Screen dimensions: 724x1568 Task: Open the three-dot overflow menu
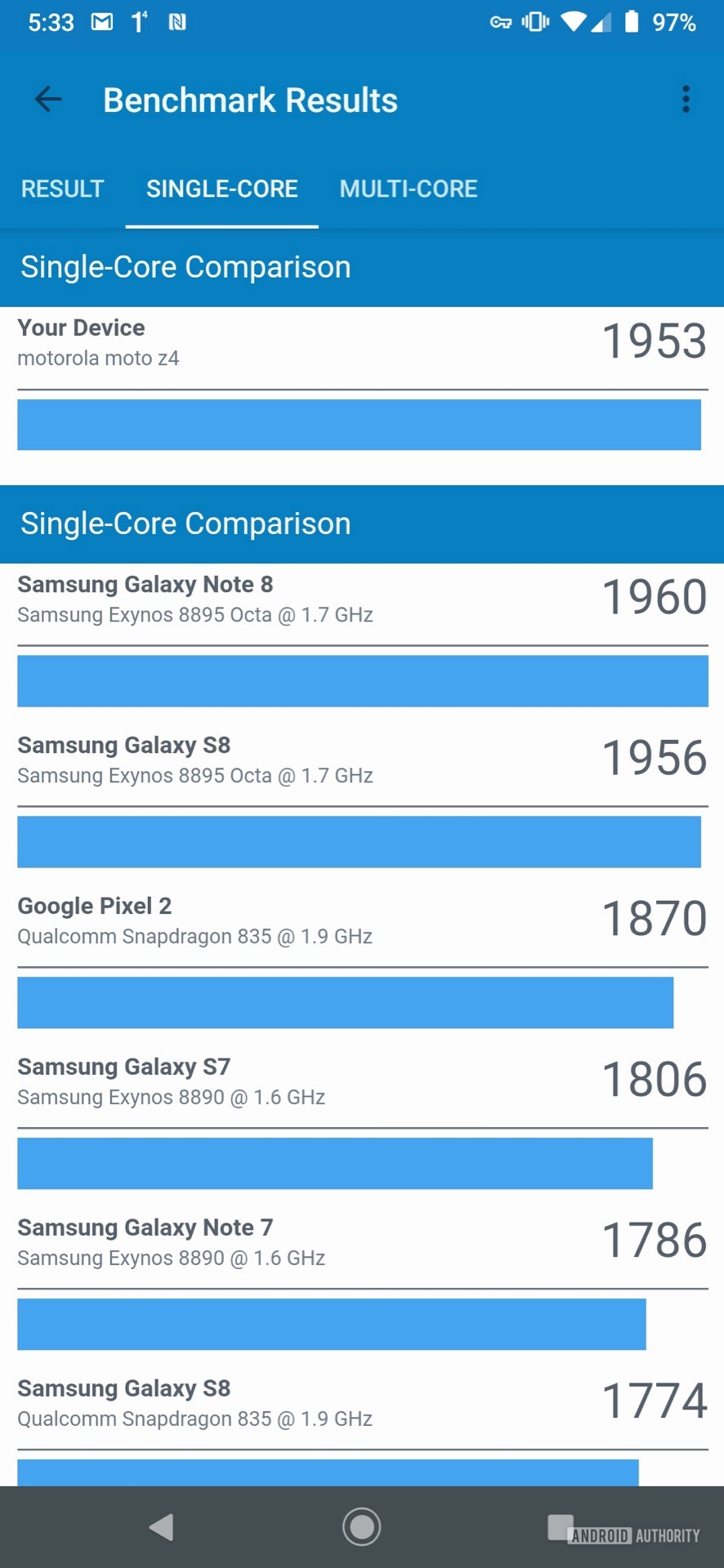686,100
